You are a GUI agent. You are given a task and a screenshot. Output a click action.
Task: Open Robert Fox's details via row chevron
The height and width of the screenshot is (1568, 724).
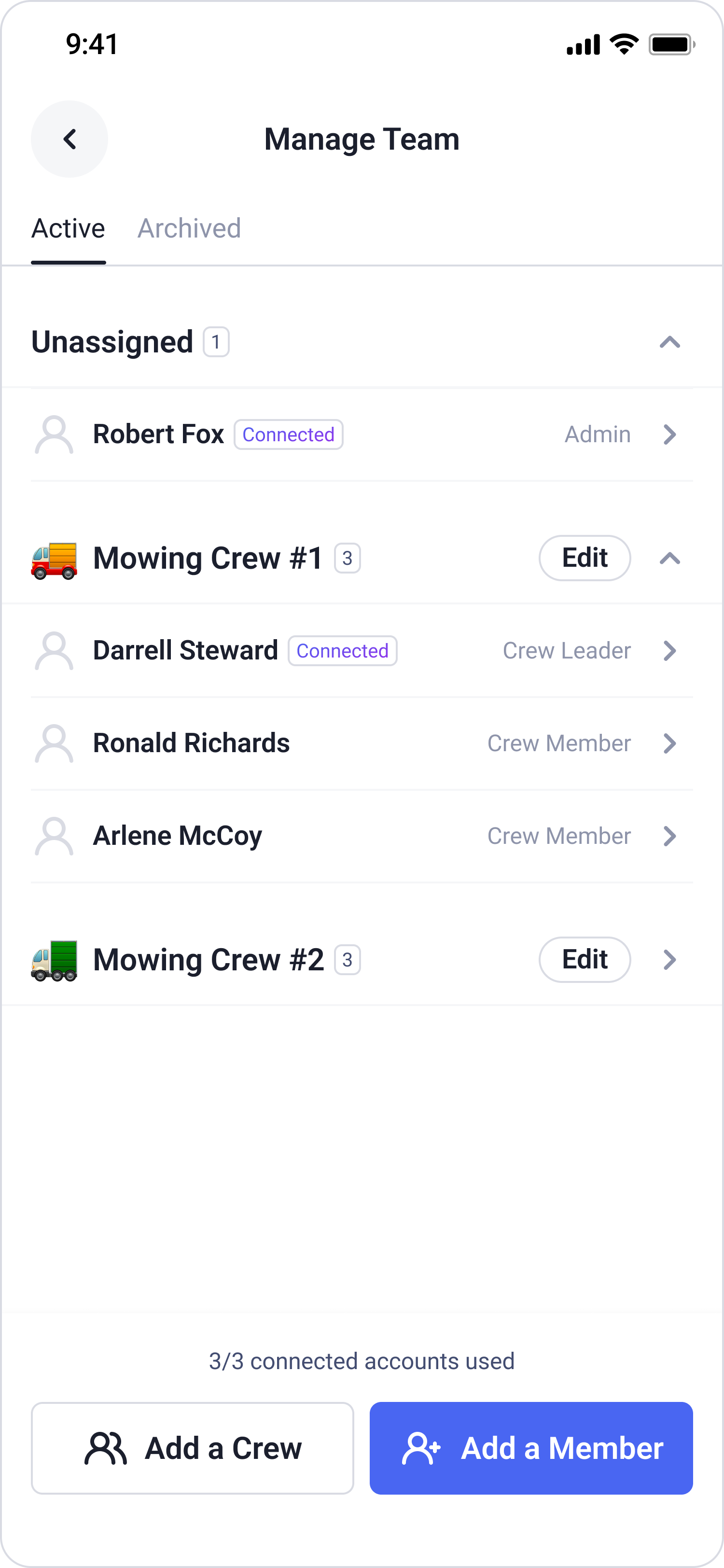(670, 434)
